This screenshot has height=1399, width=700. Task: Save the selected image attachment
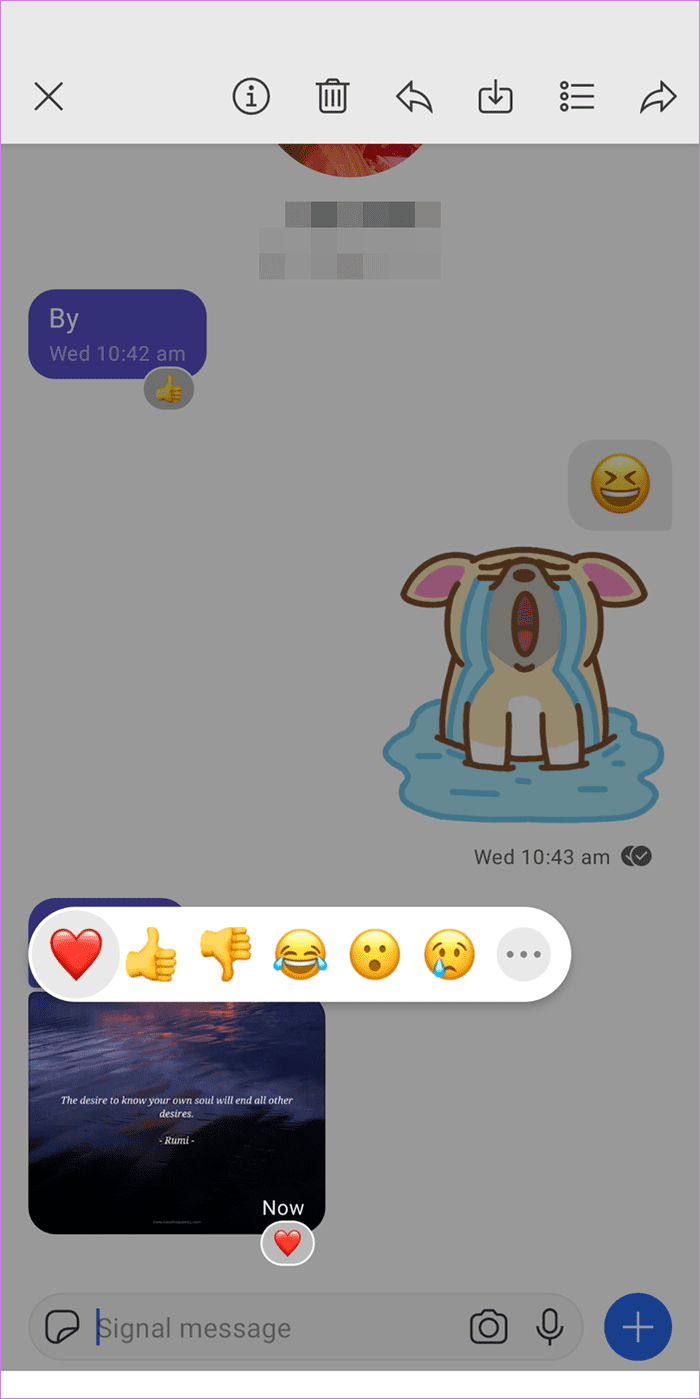(x=495, y=97)
